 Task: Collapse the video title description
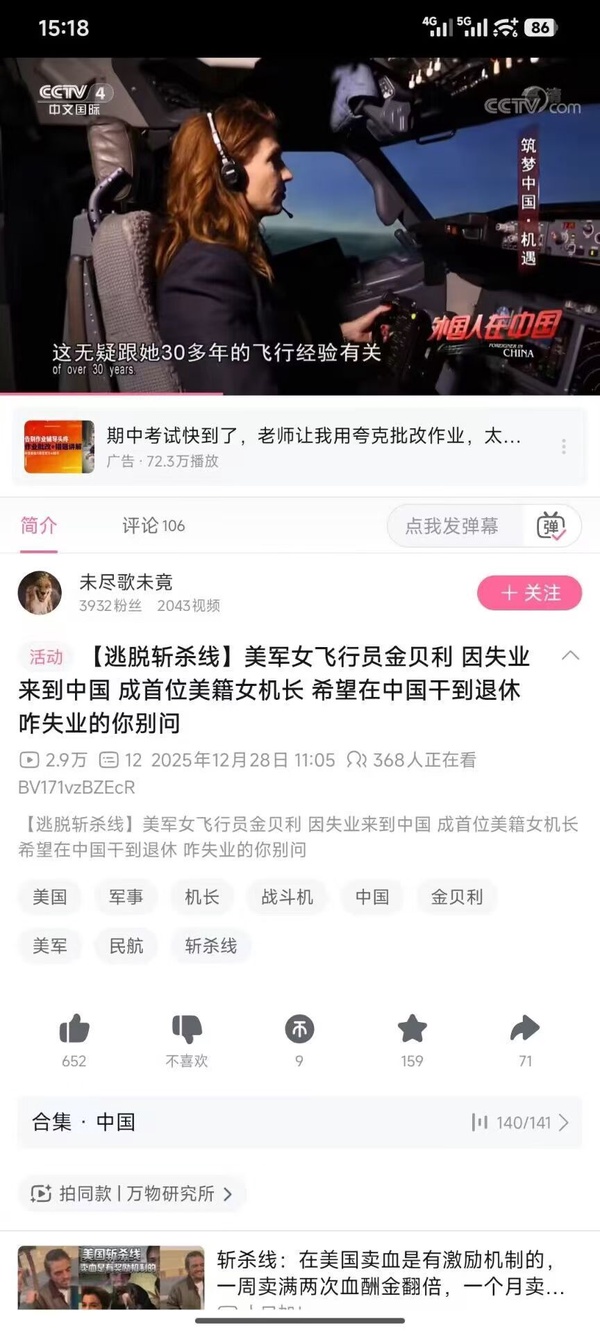(570, 656)
